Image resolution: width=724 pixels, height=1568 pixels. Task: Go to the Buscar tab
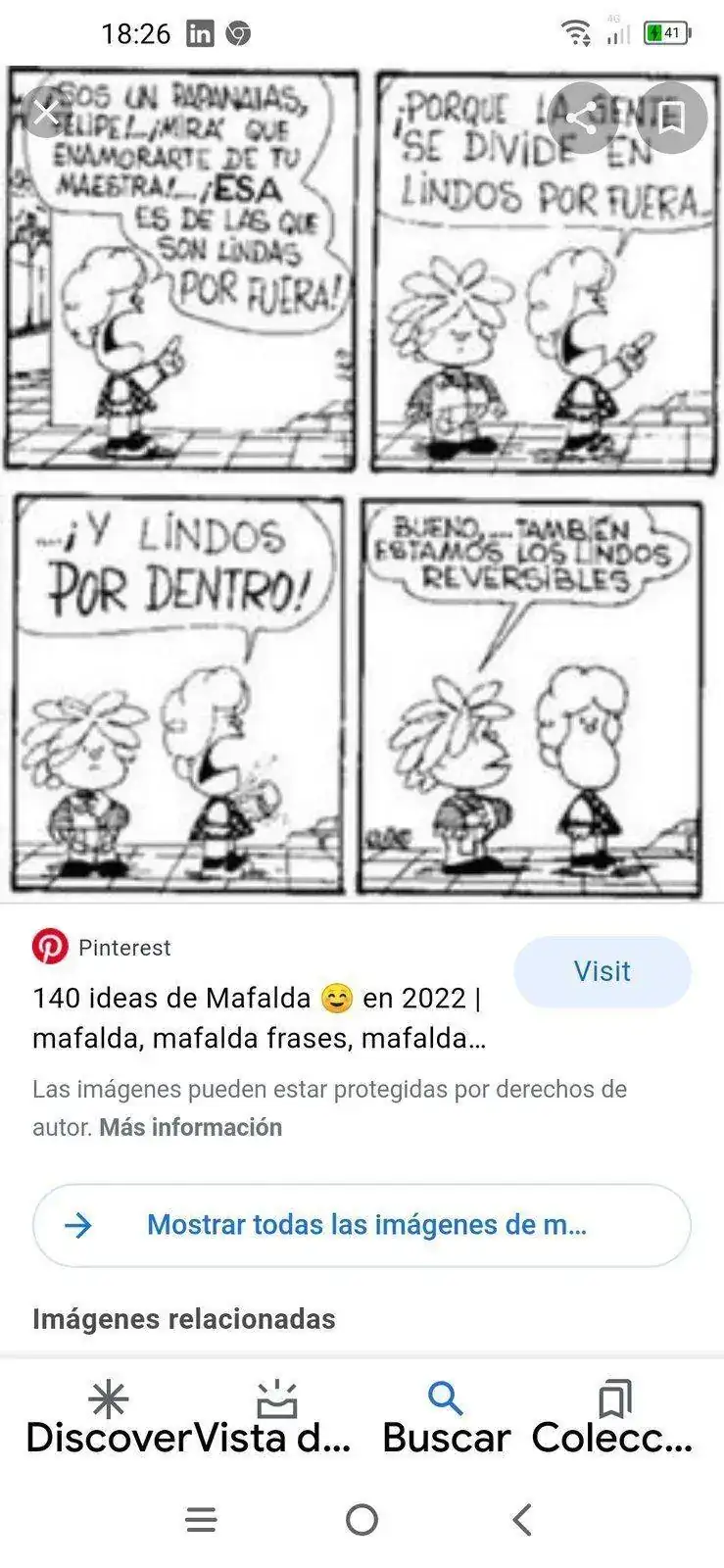pyautogui.click(x=446, y=1416)
